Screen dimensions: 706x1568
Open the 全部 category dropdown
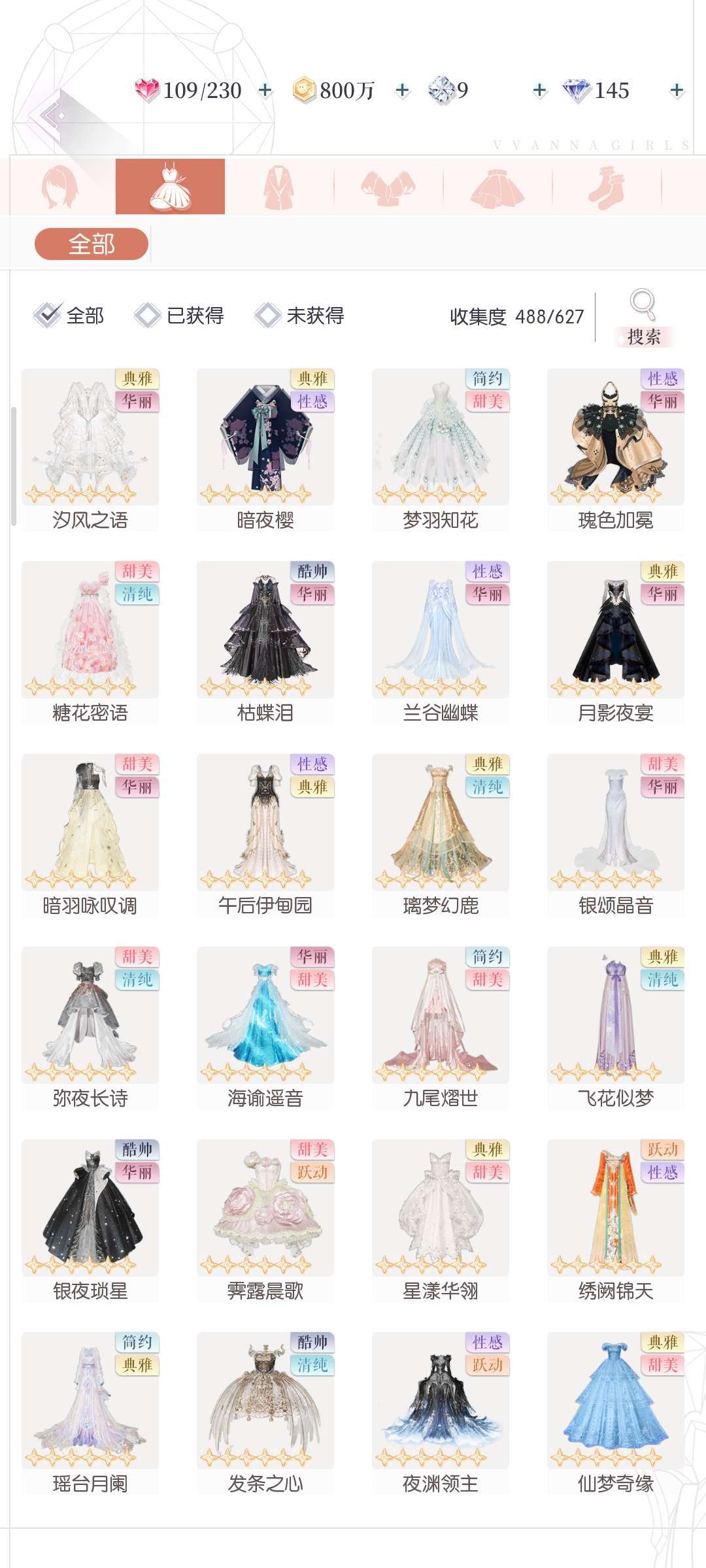point(92,242)
